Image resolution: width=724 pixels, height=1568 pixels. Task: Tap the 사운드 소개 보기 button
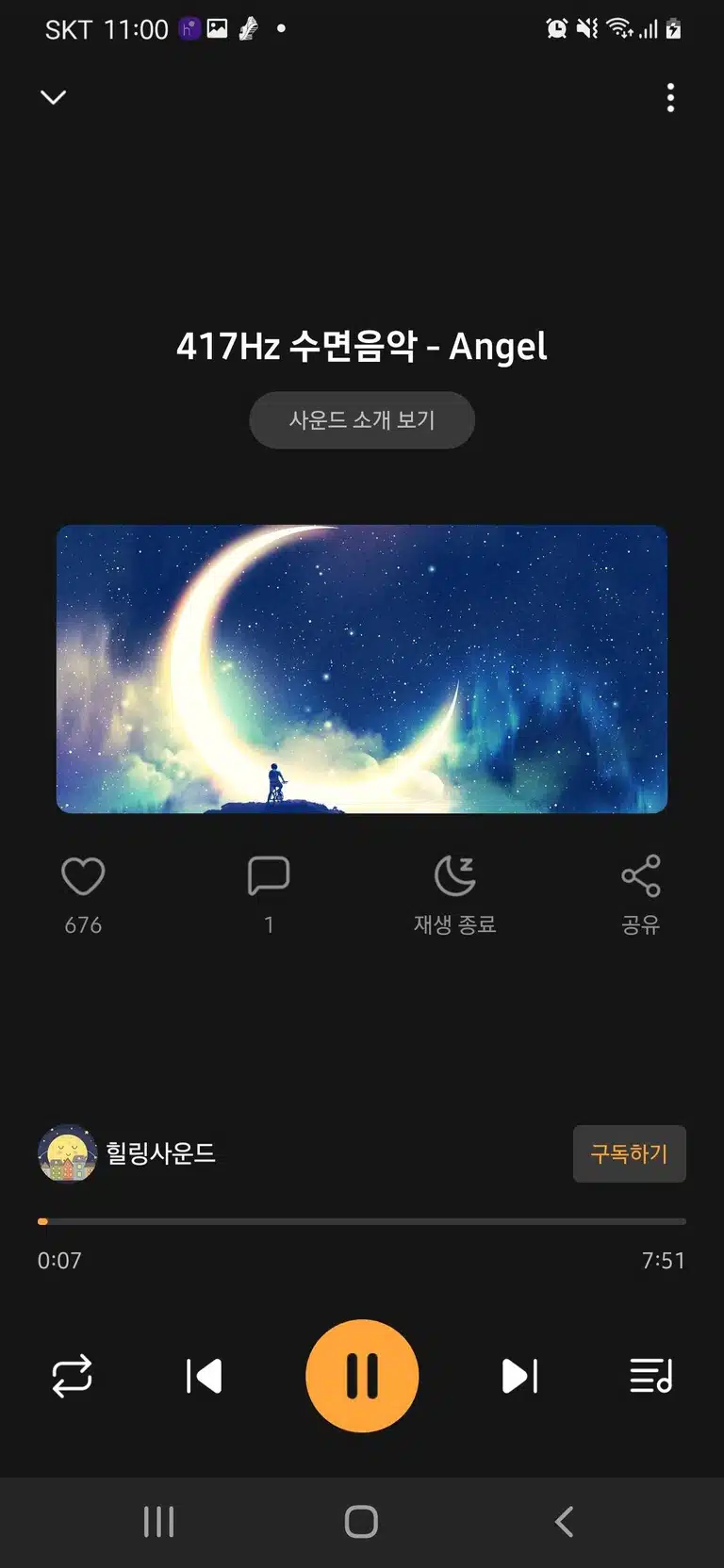362,420
